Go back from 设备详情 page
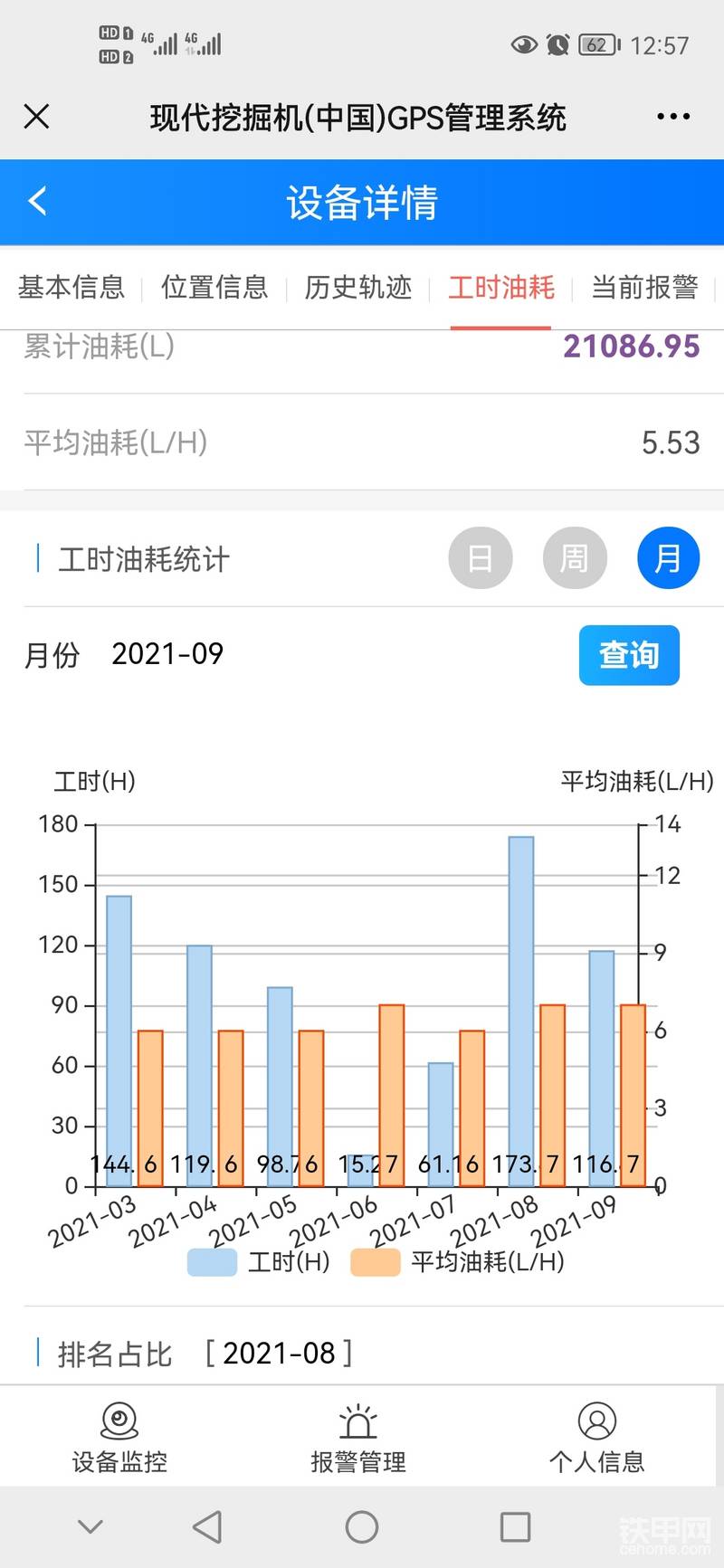Screen dimensions: 724x1568 (x=38, y=201)
